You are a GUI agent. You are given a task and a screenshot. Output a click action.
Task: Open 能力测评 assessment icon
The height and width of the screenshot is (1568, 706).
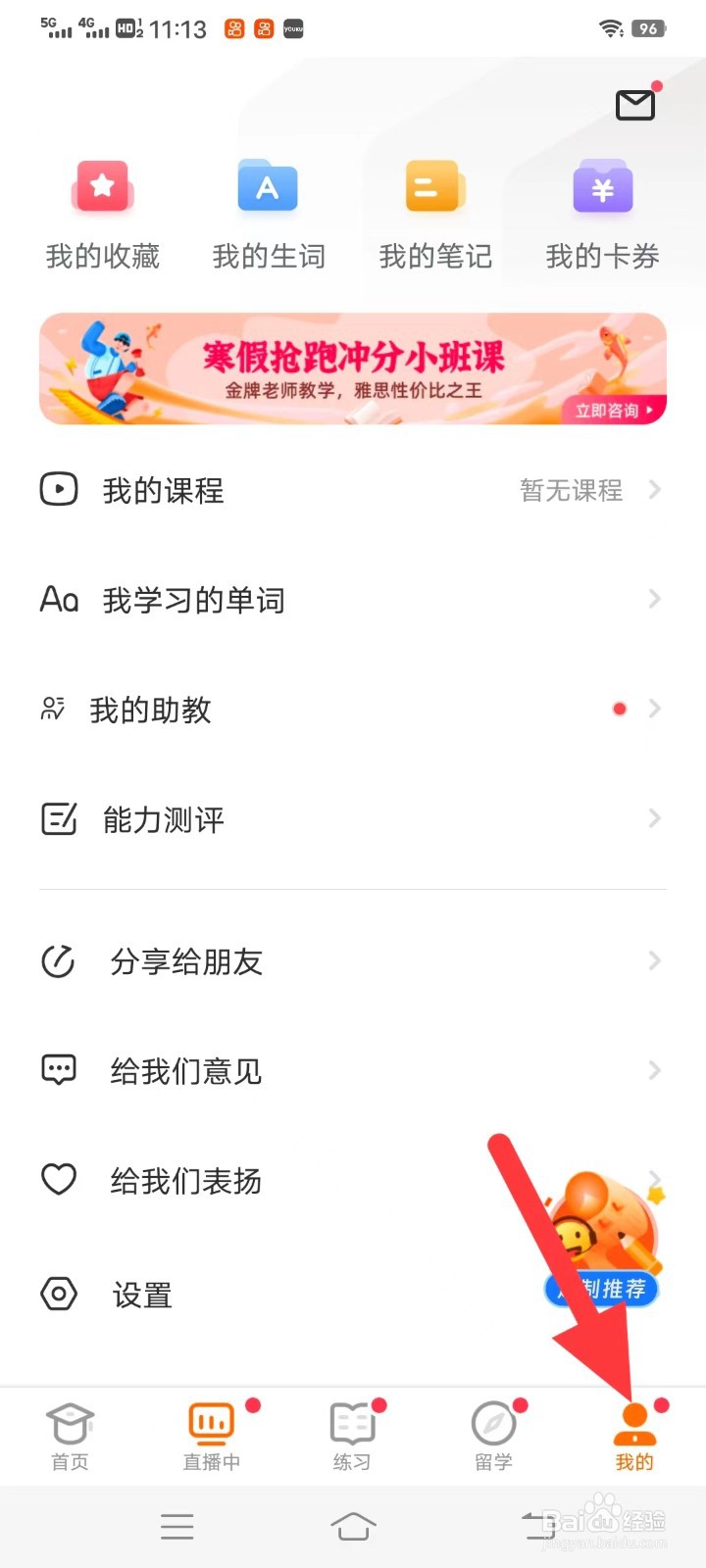(x=59, y=818)
